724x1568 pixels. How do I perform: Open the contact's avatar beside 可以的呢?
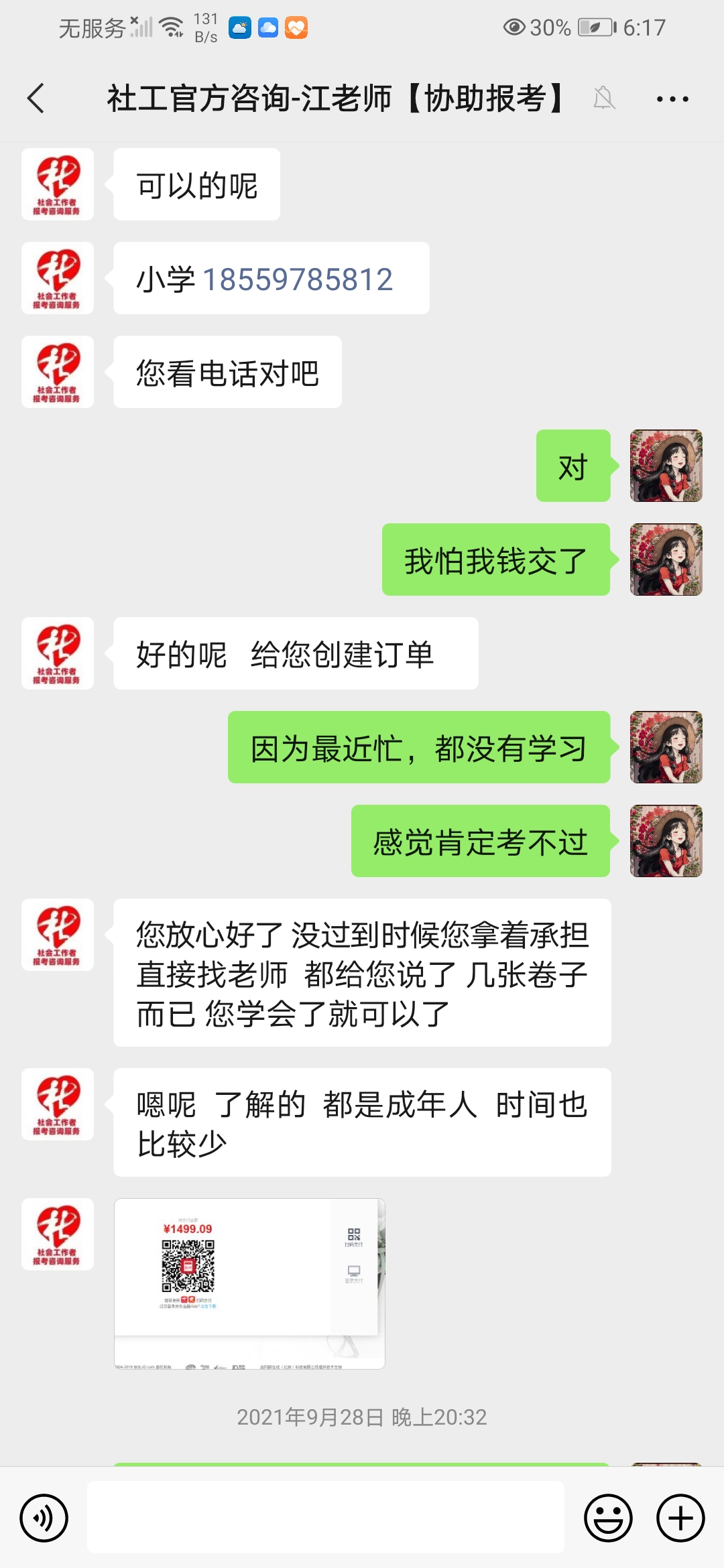point(58,184)
